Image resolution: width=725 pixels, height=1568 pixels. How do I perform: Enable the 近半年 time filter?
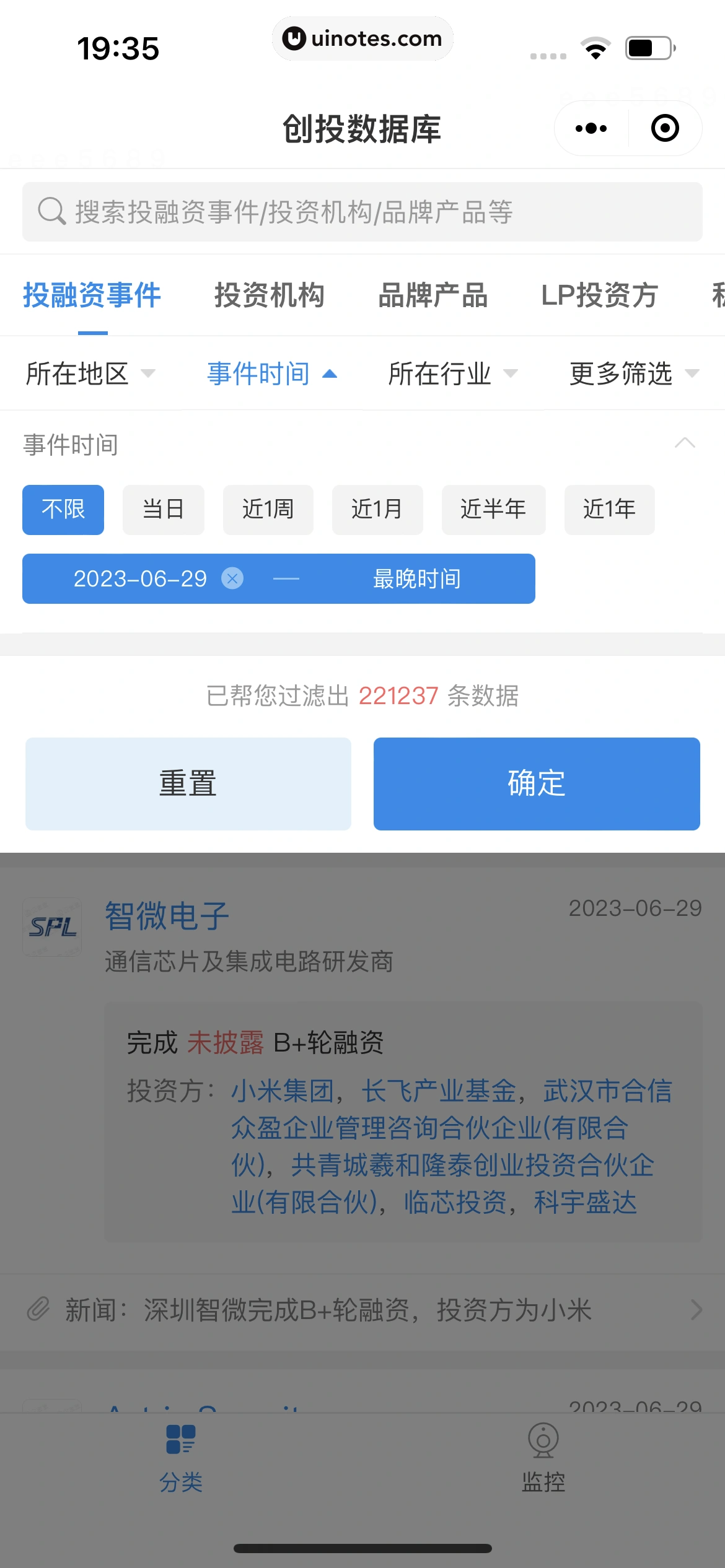(x=493, y=509)
